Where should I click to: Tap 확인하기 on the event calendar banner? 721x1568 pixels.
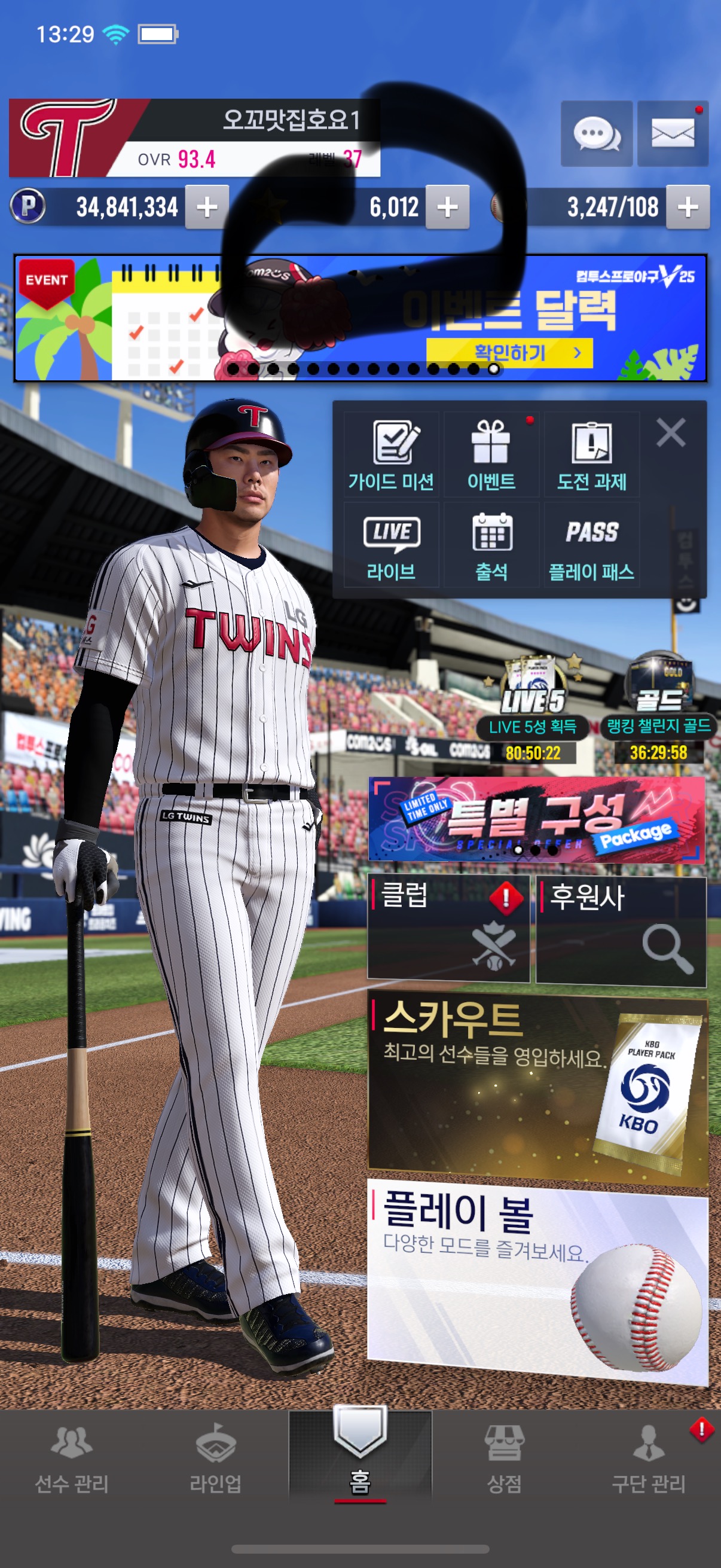(x=509, y=352)
